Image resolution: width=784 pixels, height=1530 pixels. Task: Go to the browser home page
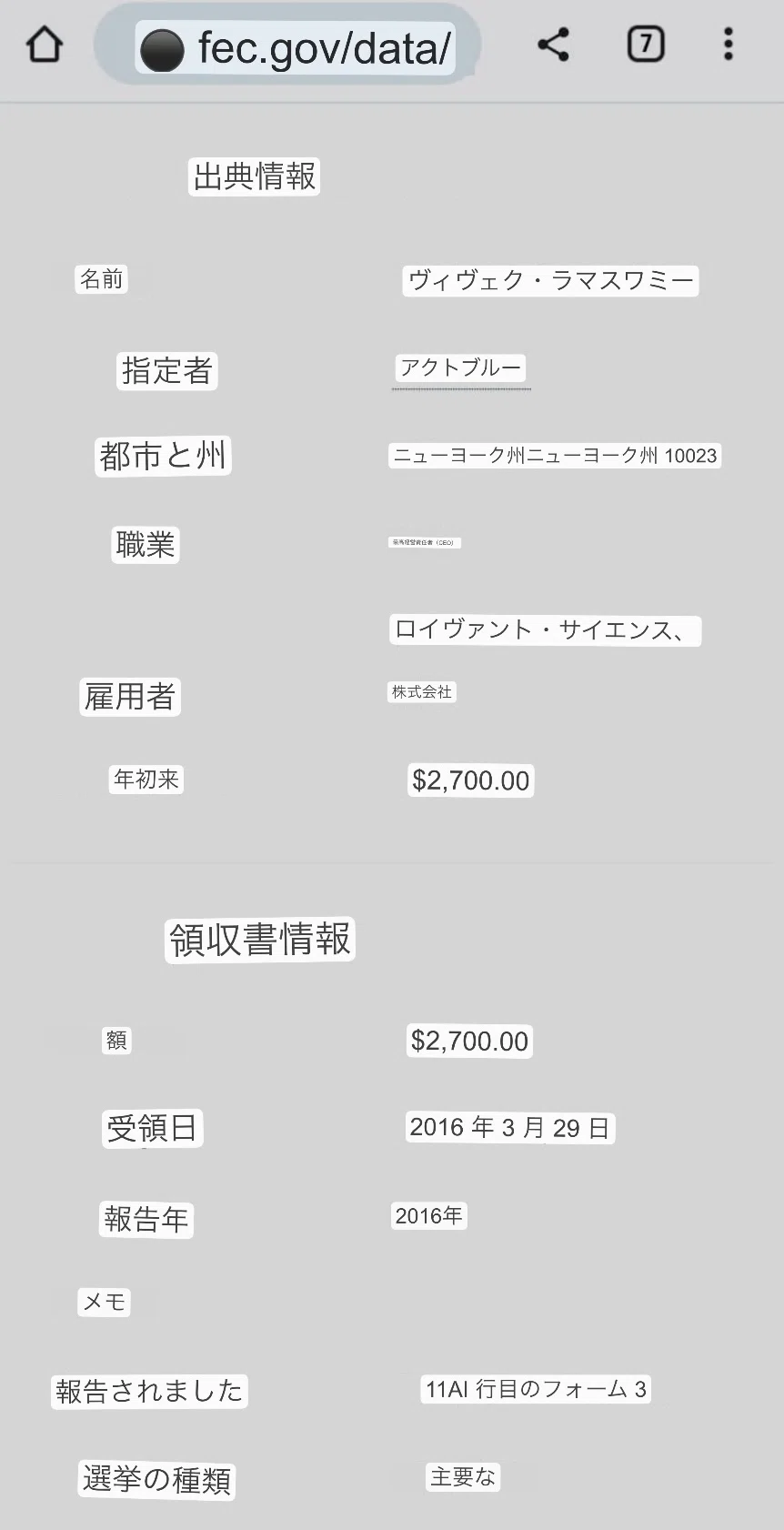[45, 45]
